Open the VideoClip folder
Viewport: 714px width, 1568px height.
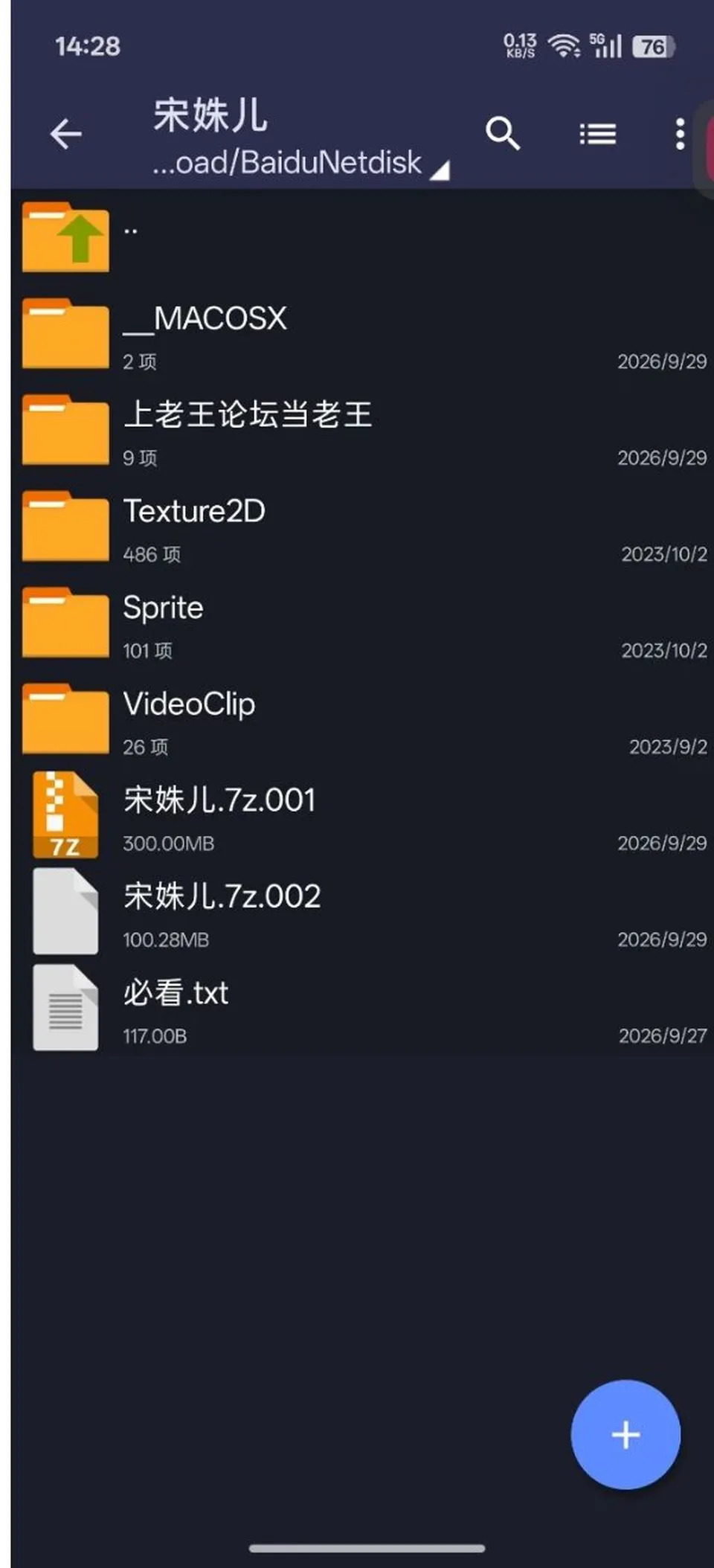362,720
